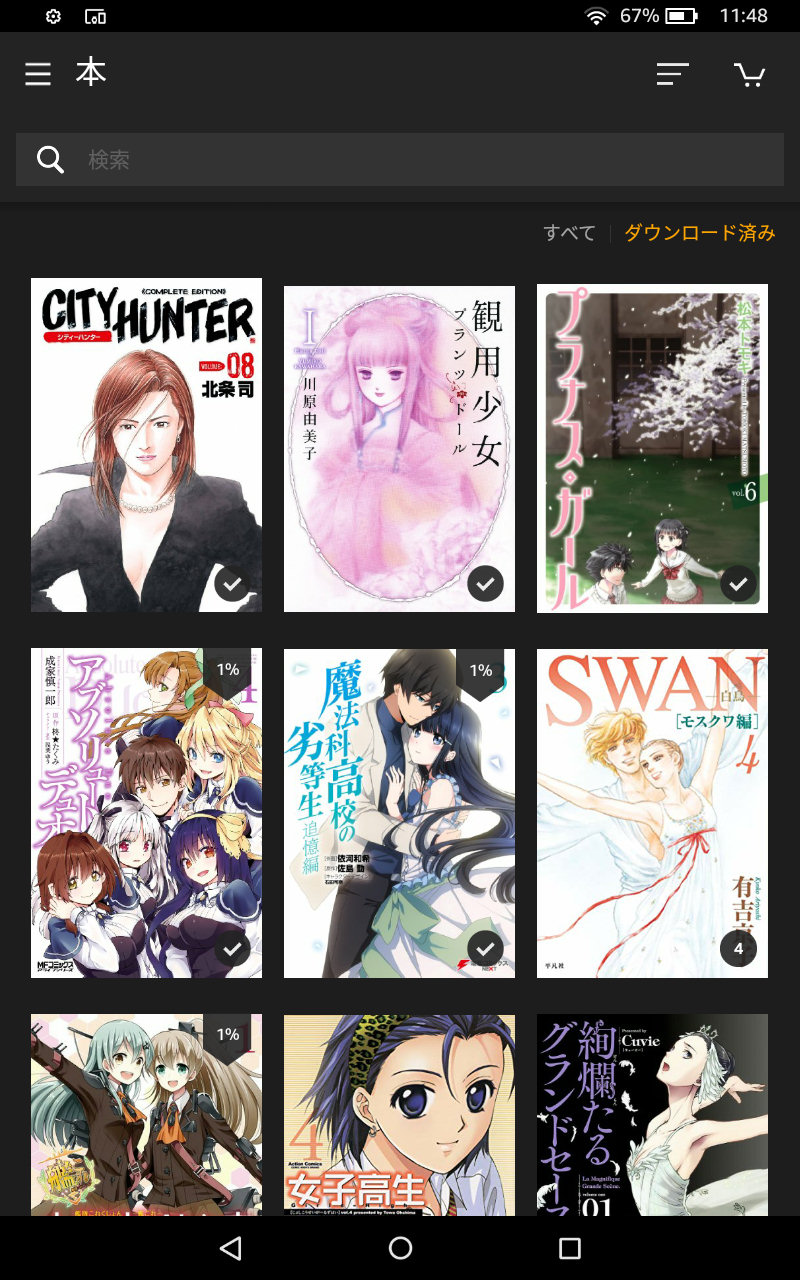
Task: Go back with the system back button
Action: click(231, 1248)
